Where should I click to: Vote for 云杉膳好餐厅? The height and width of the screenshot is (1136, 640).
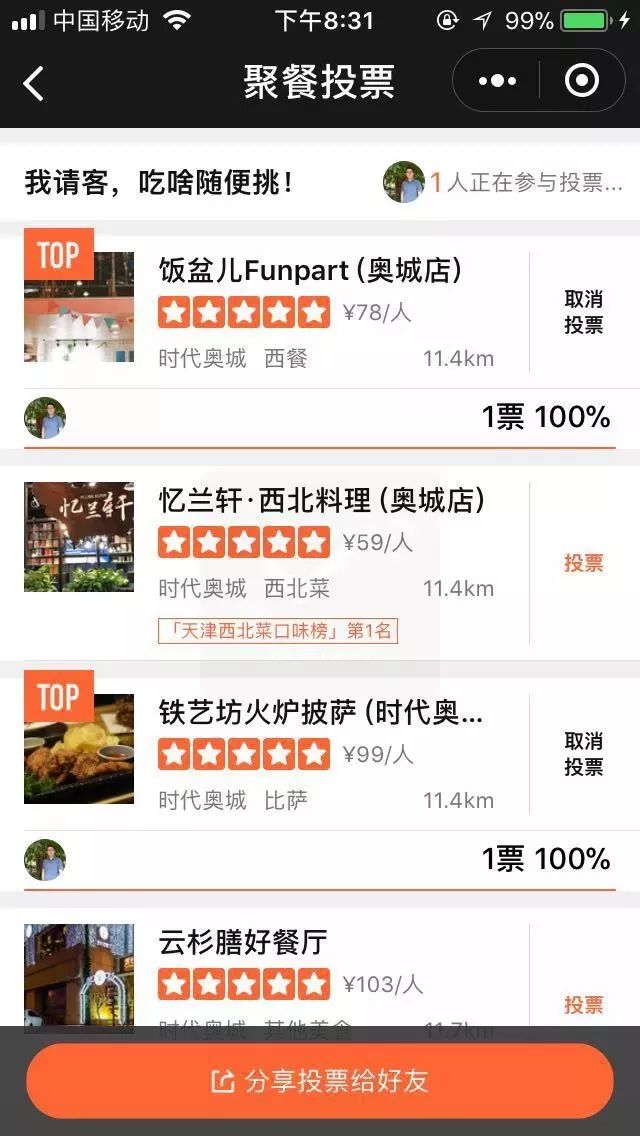583,1004
